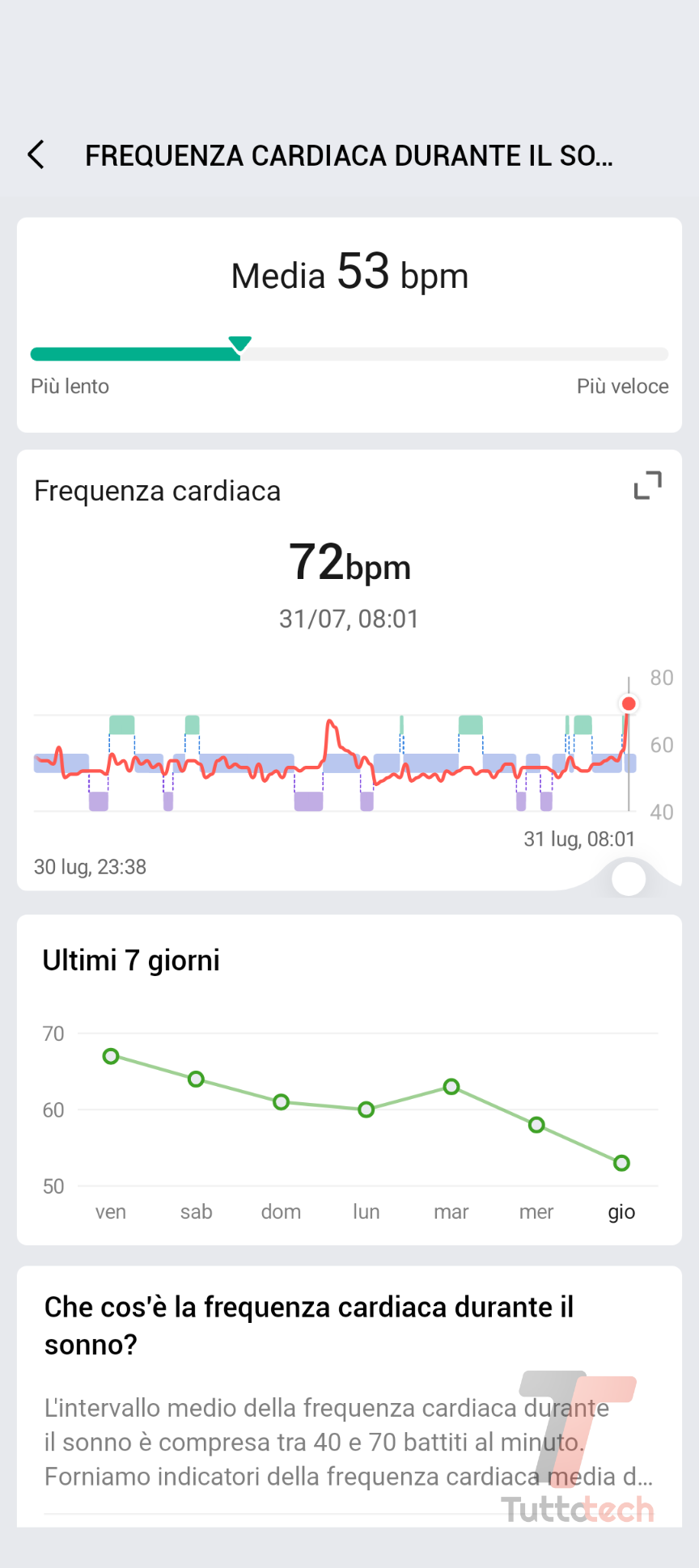
Task: Go back to the previous screen
Action: point(36,154)
